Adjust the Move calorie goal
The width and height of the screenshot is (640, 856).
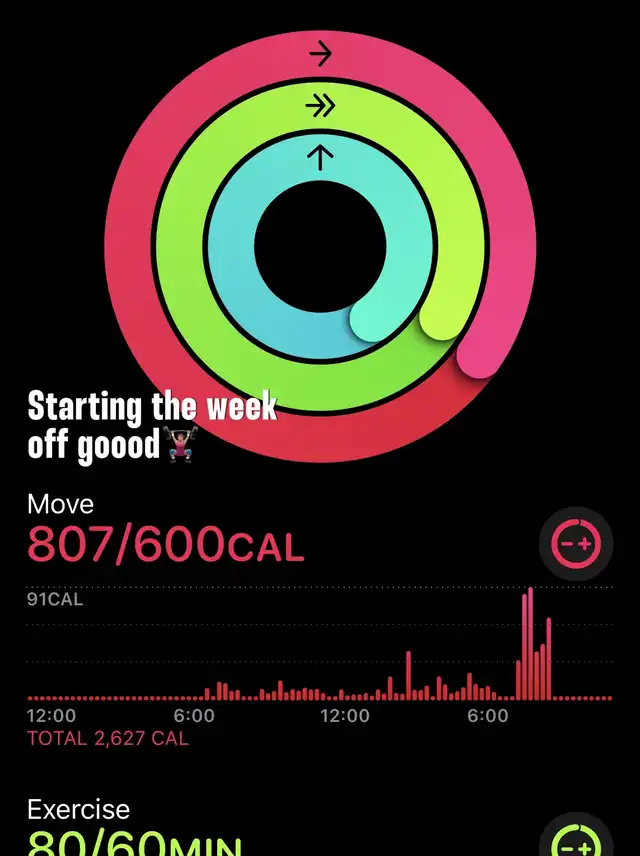tap(575, 544)
